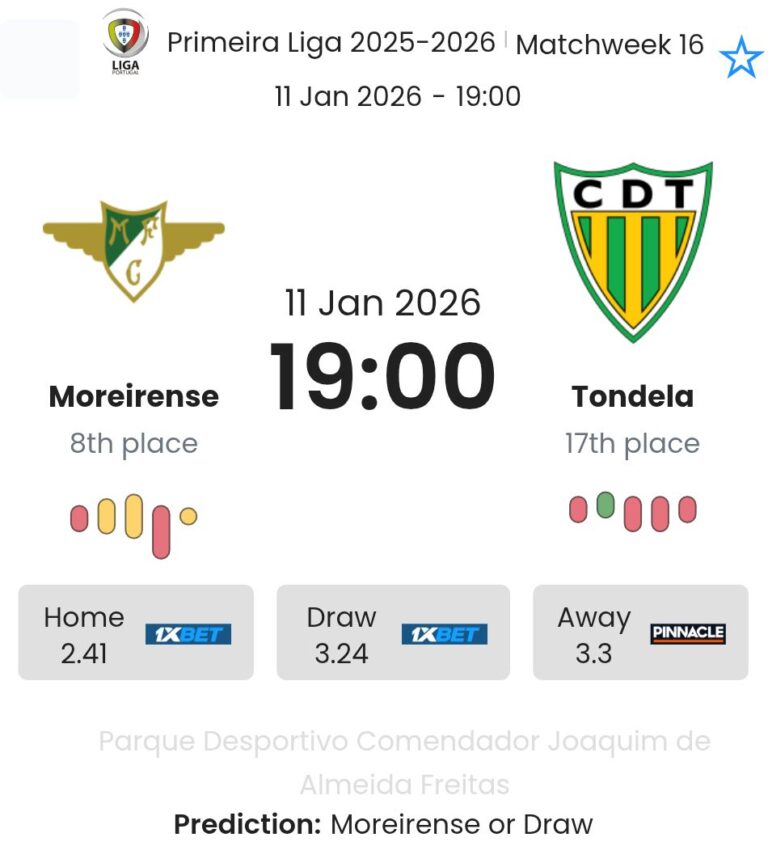View the Tondela team page

pos(632,396)
